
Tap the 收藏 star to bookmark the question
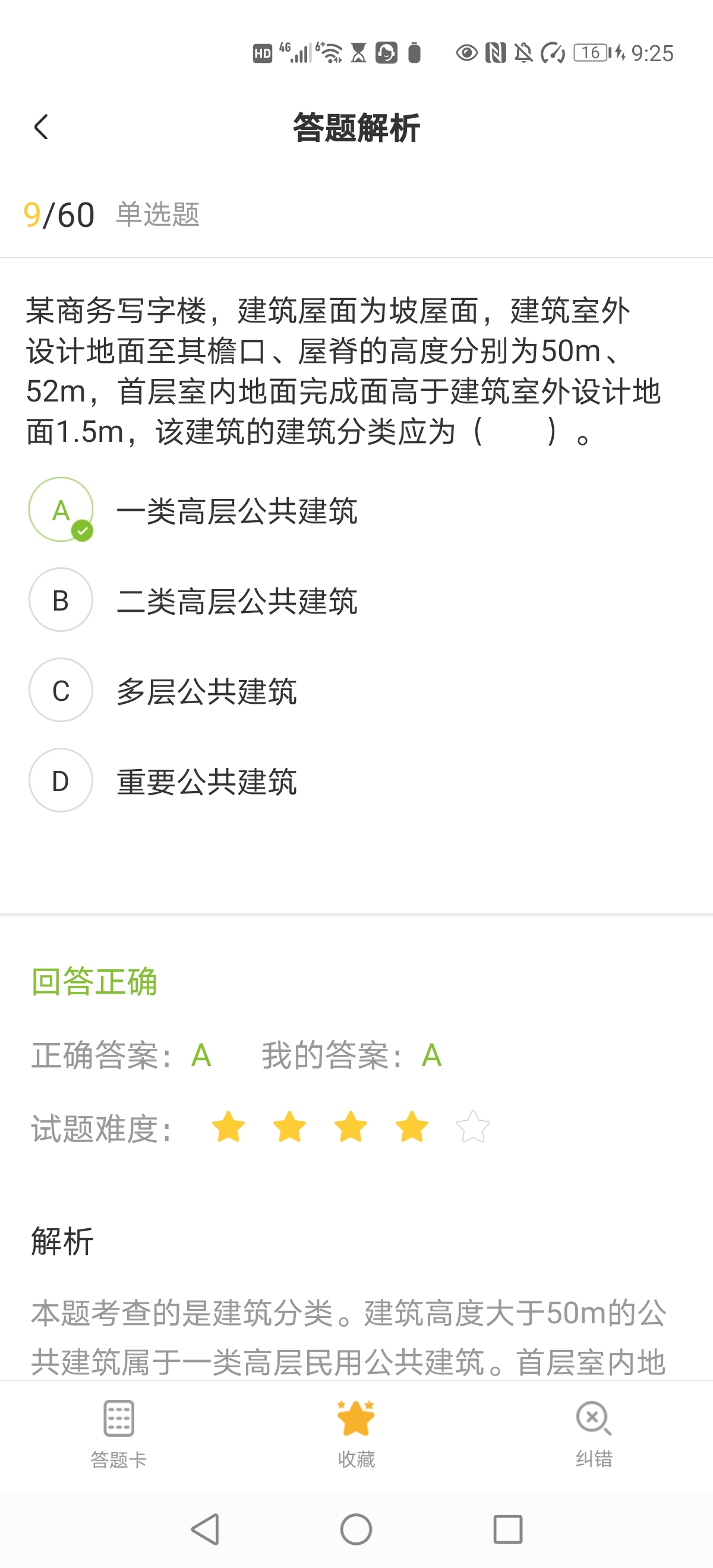point(356,1434)
